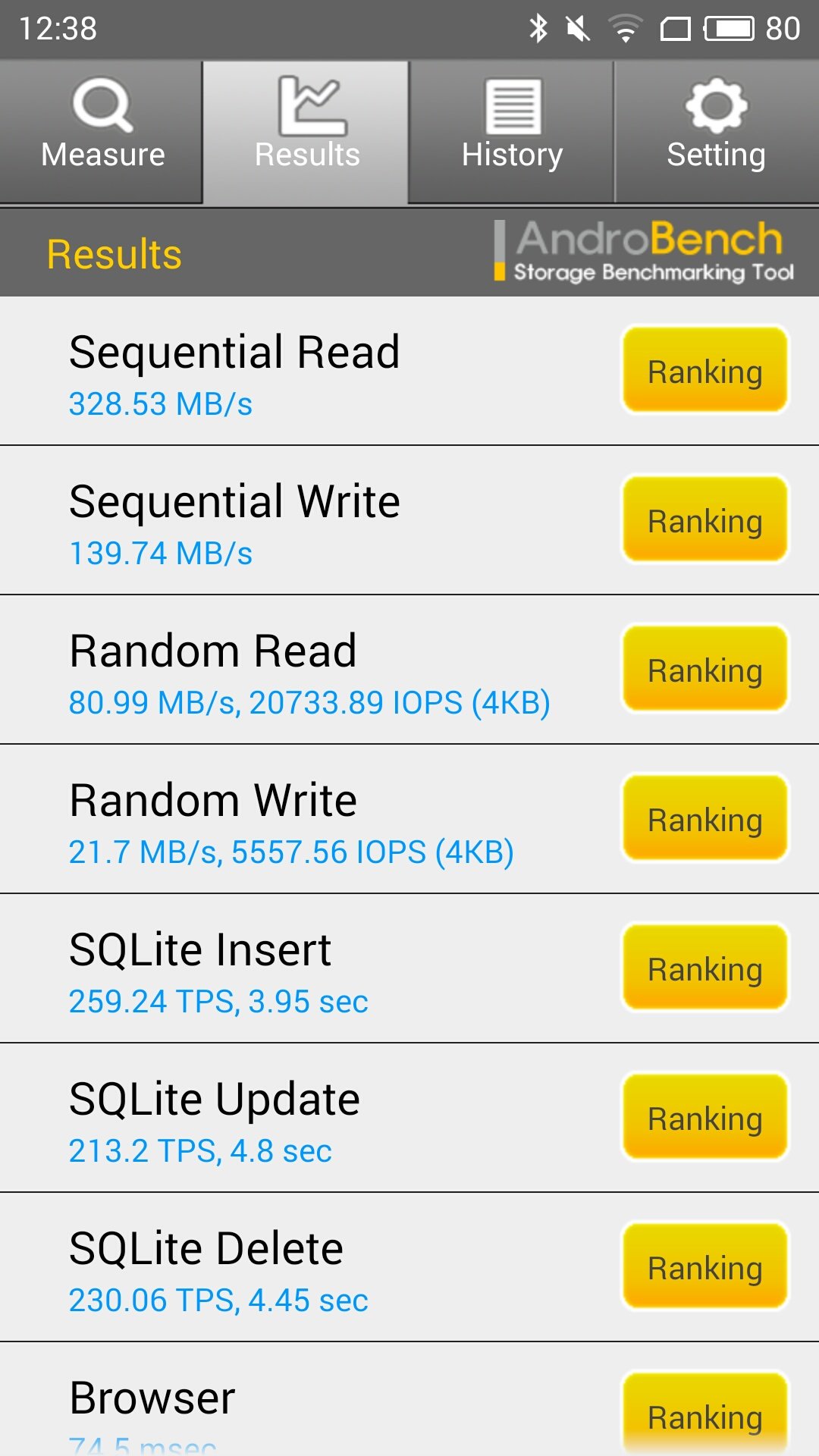View Browser ranking
Screen dimensions: 819x1456
[x=705, y=1414]
